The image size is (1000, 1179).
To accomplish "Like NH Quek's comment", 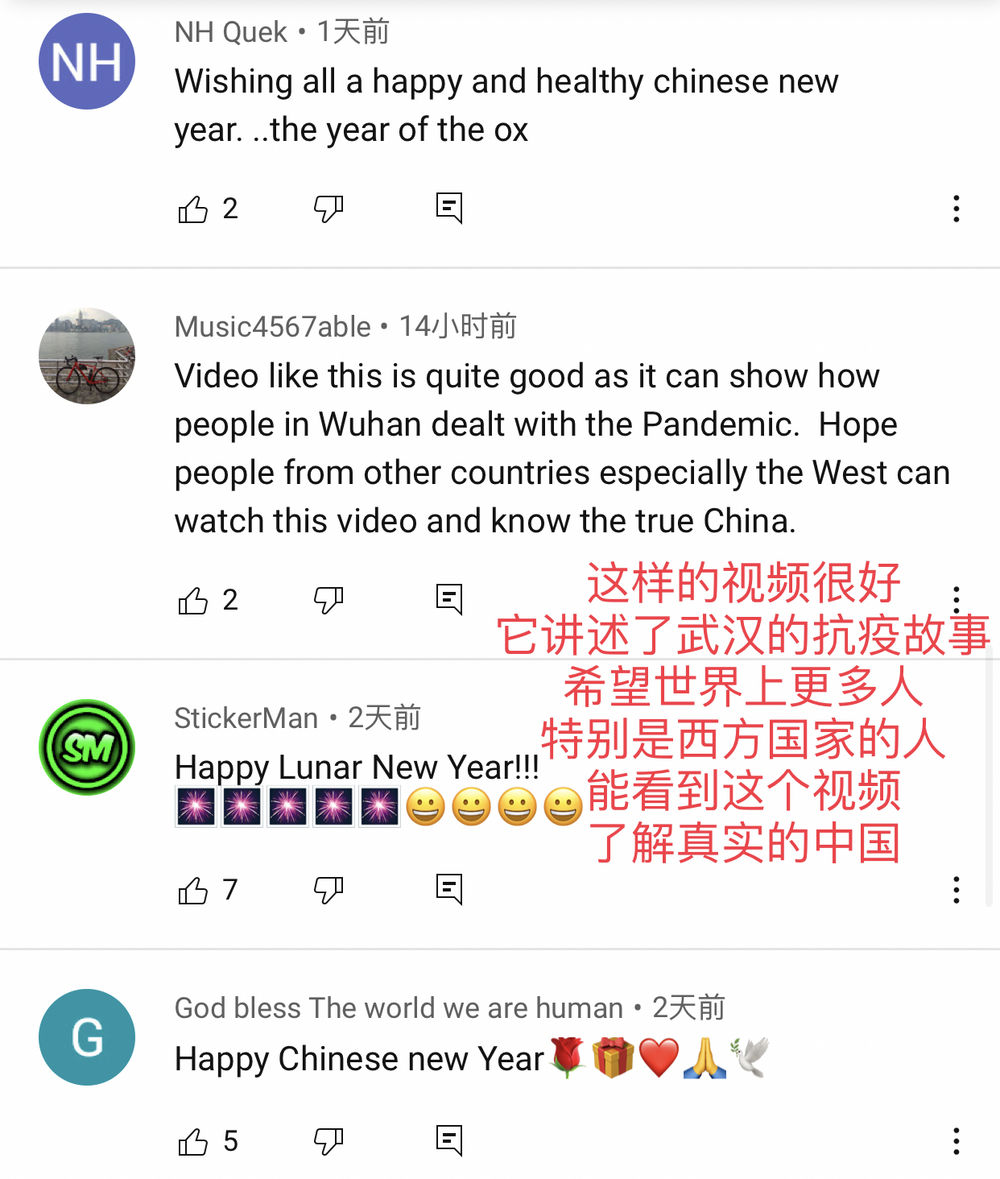I will pos(193,209).
